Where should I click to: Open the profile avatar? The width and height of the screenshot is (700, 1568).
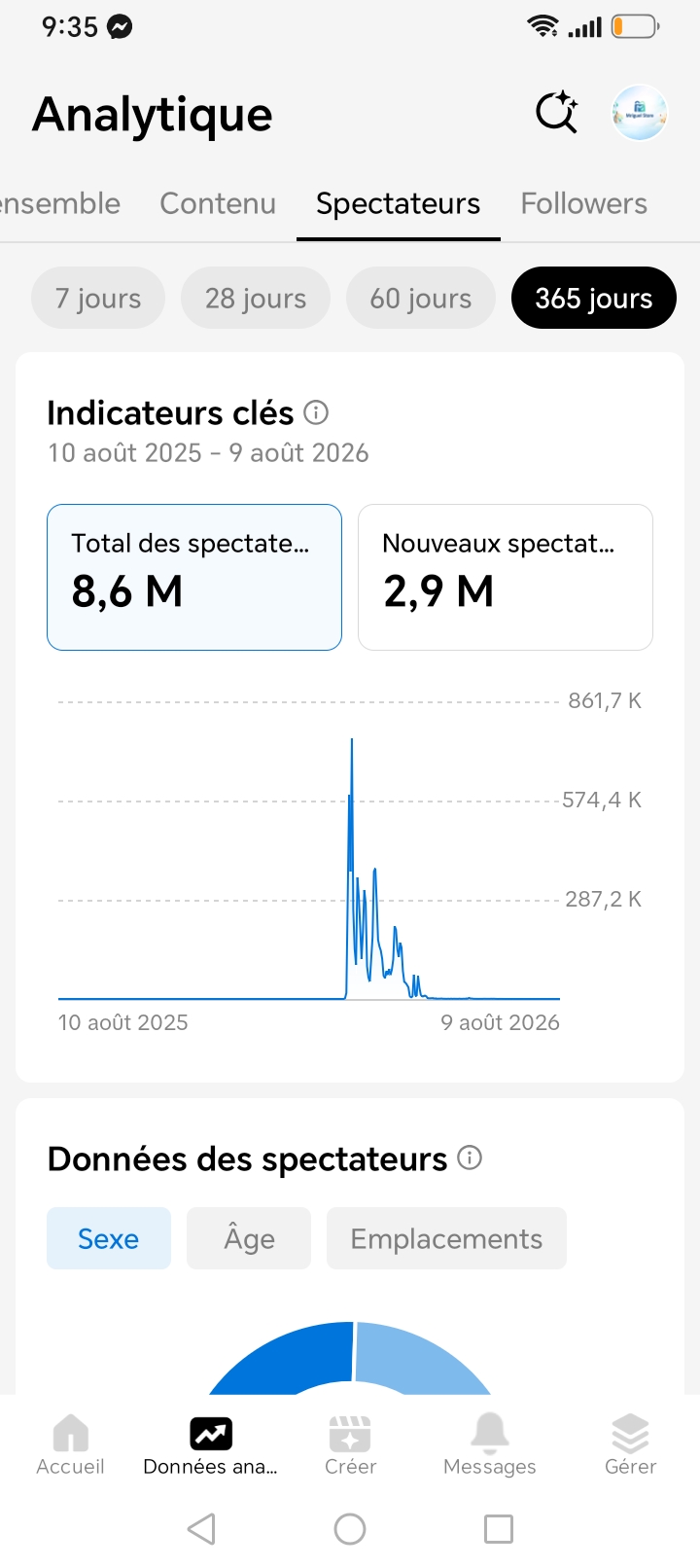pos(640,113)
